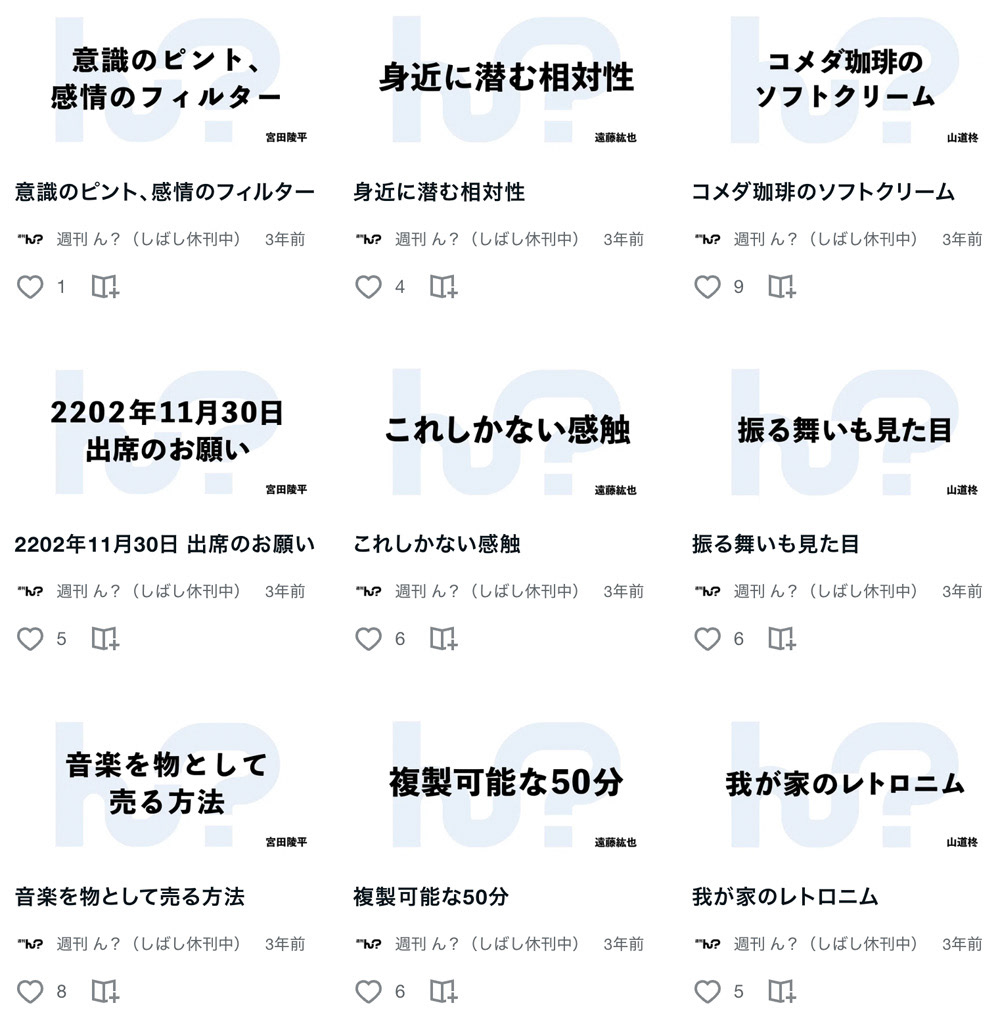Save 我が家のレトロニム to a magazine
The height and width of the screenshot is (1022, 1000).
coord(782,991)
